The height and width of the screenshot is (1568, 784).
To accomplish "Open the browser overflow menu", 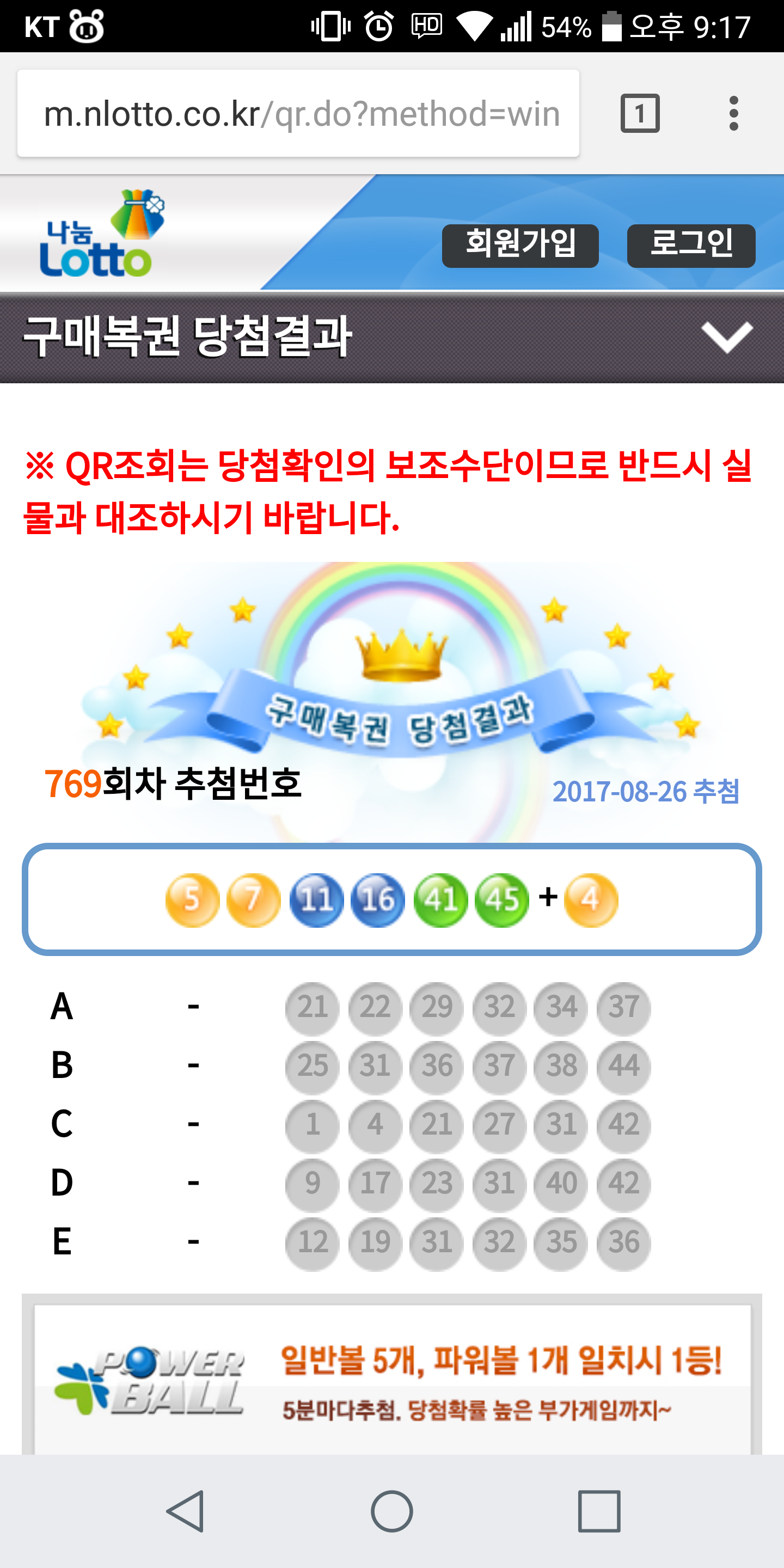I will pyautogui.click(x=733, y=114).
